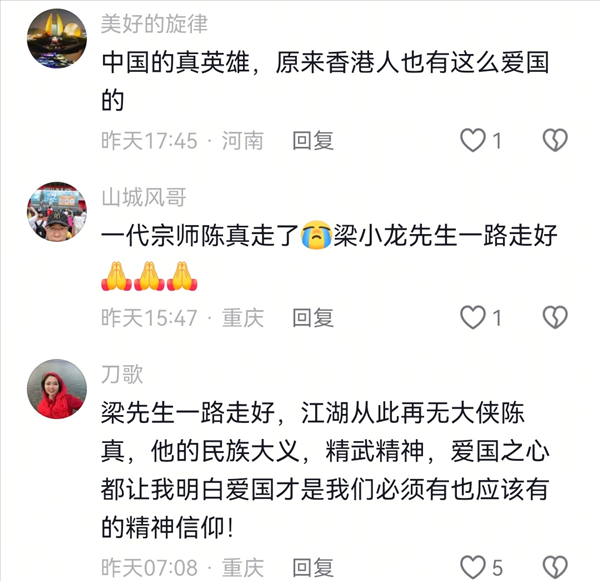Like the comment by 美好的旋律
This screenshot has height=581, width=600.
point(472,141)
